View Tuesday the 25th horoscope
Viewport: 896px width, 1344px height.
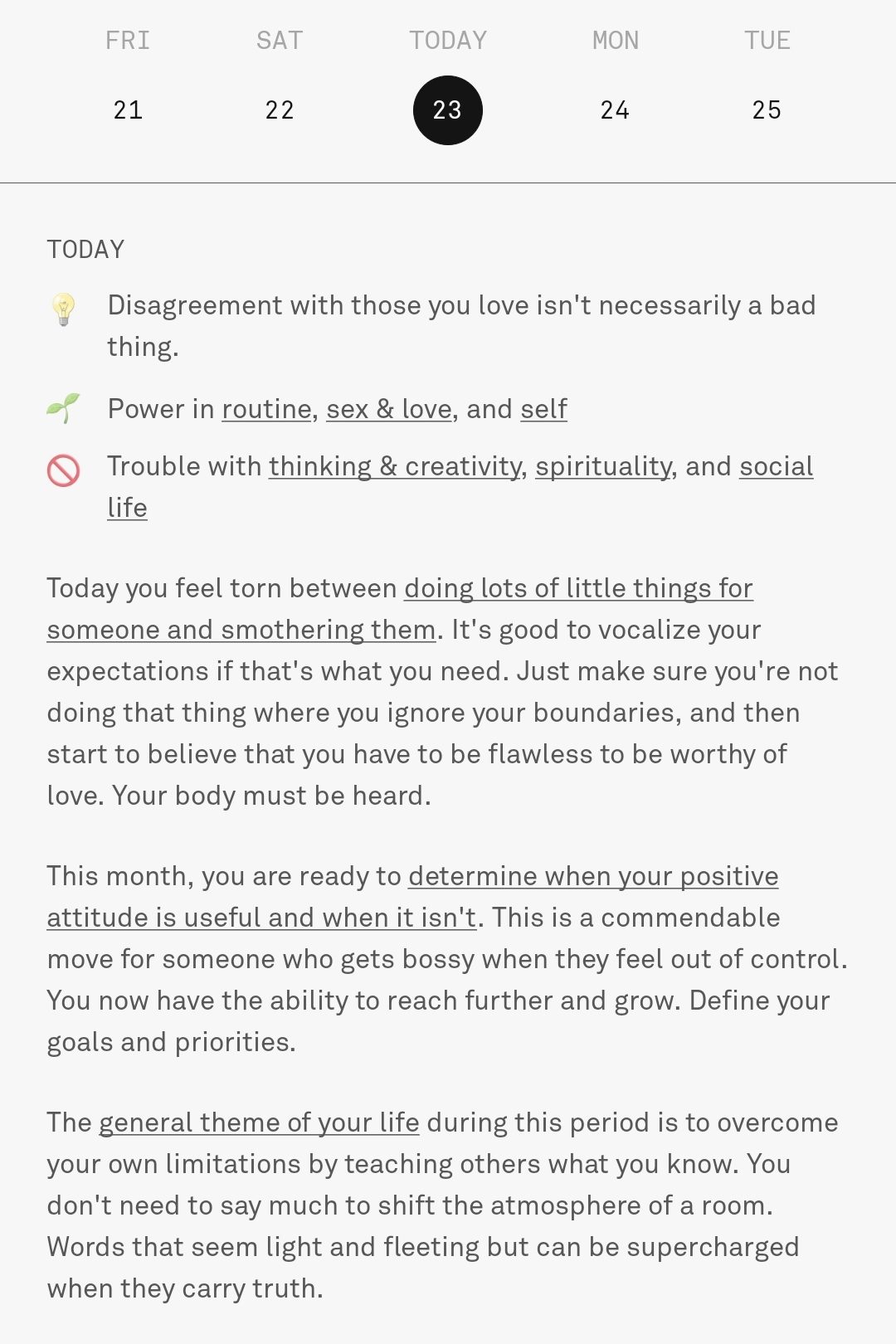(x=767, y=110)
